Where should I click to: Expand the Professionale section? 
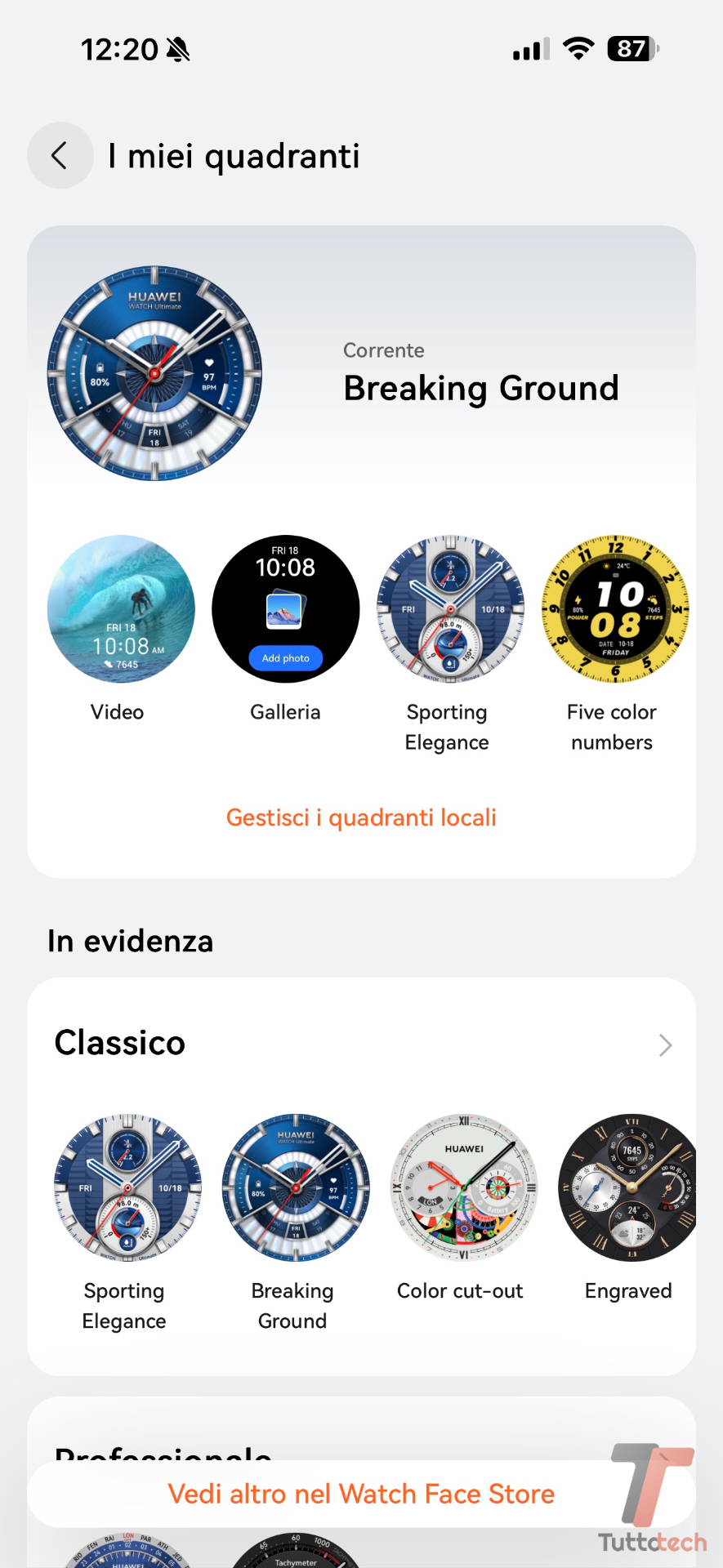[x=163, y=1454]
